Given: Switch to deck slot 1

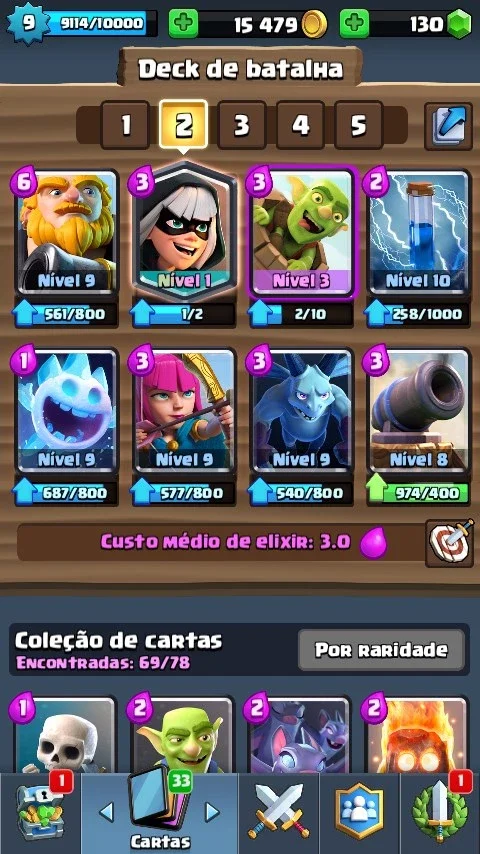Looking at the screenshot, I should (x=125, y=125).
